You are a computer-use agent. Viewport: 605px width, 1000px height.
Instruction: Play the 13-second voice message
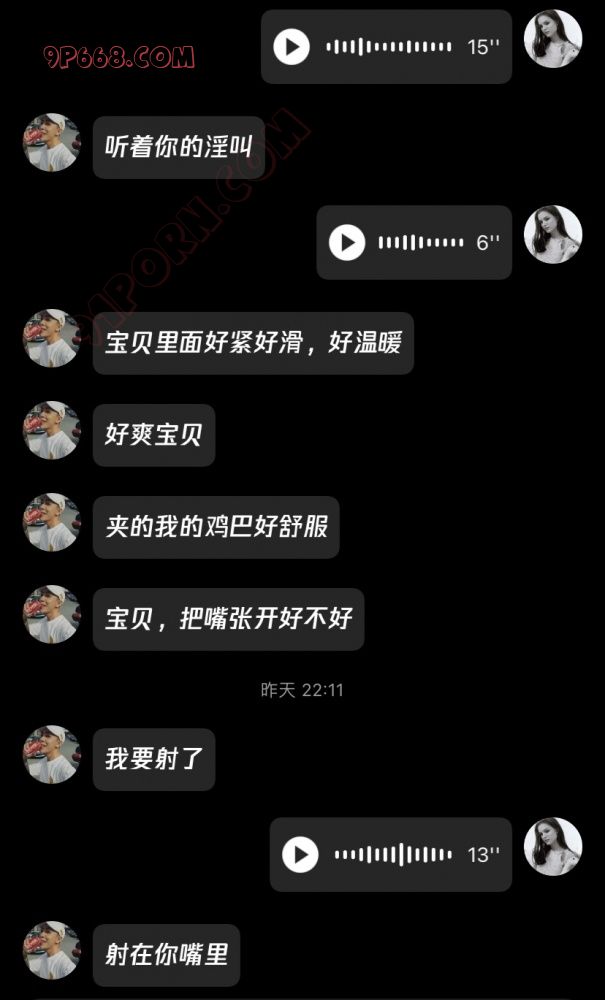[300, 854]
